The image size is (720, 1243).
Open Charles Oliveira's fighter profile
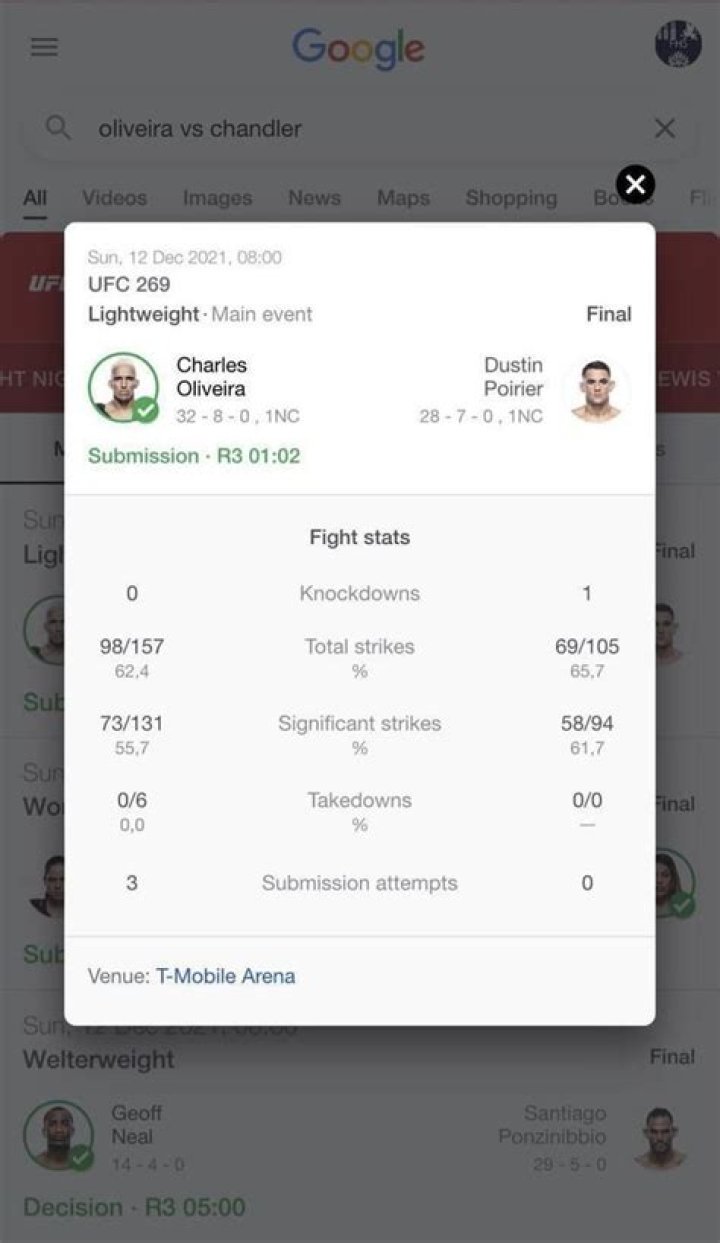click(212, 377)
